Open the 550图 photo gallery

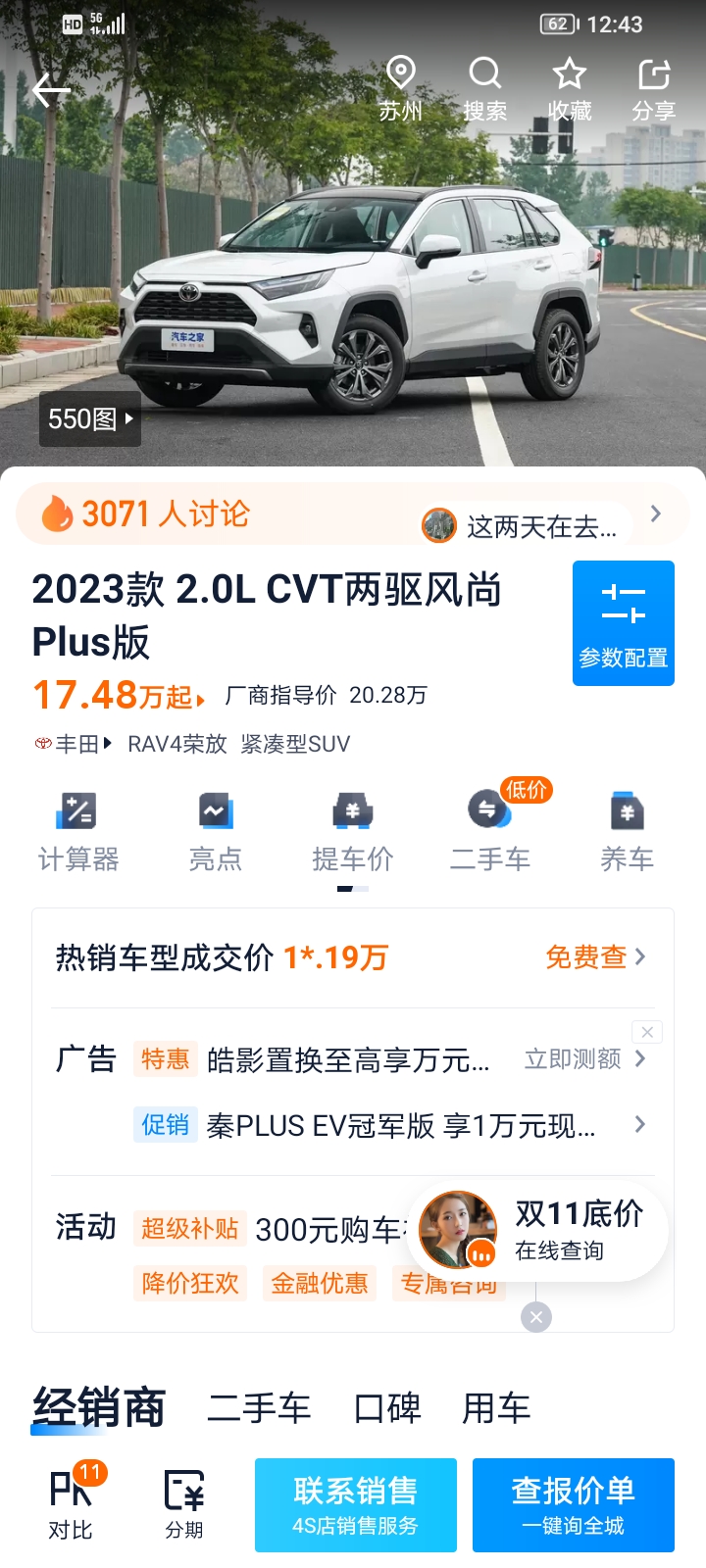pyautogui.click(x=90, y=419)
